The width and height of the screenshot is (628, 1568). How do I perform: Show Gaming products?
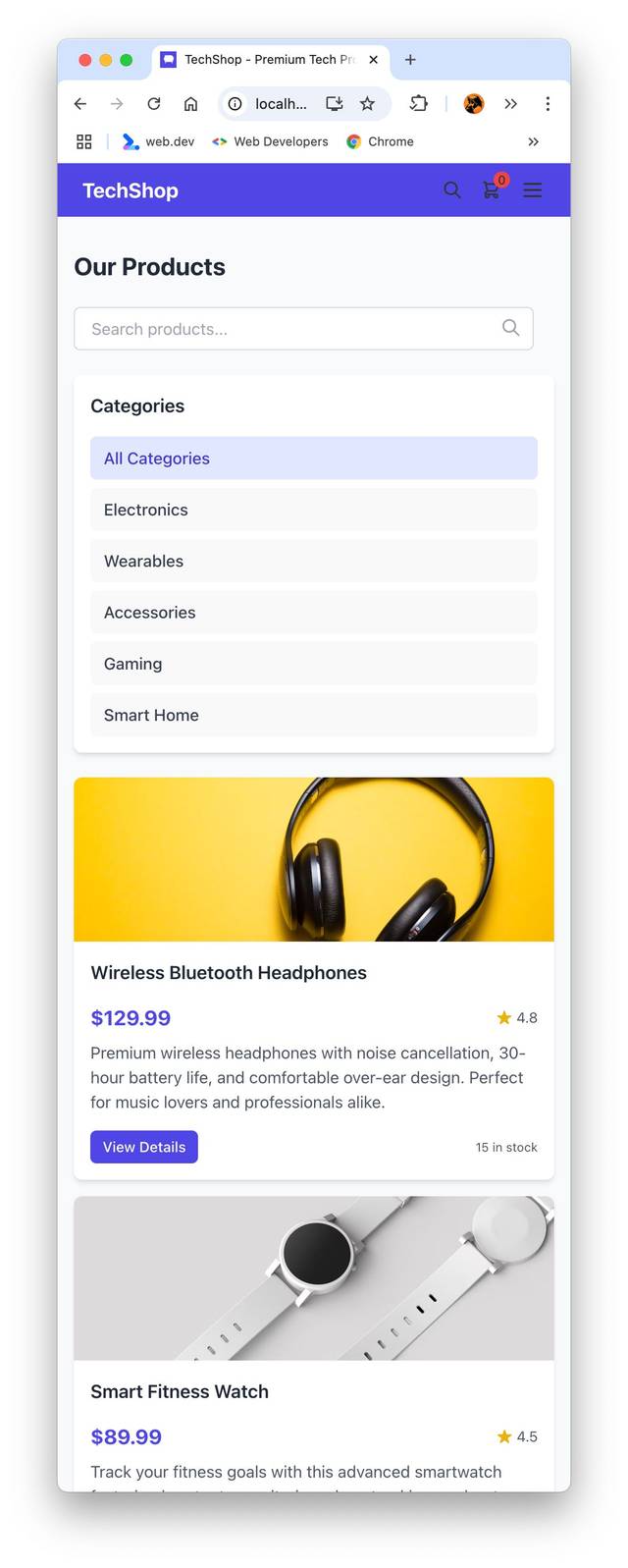click(x=313, y=664)
